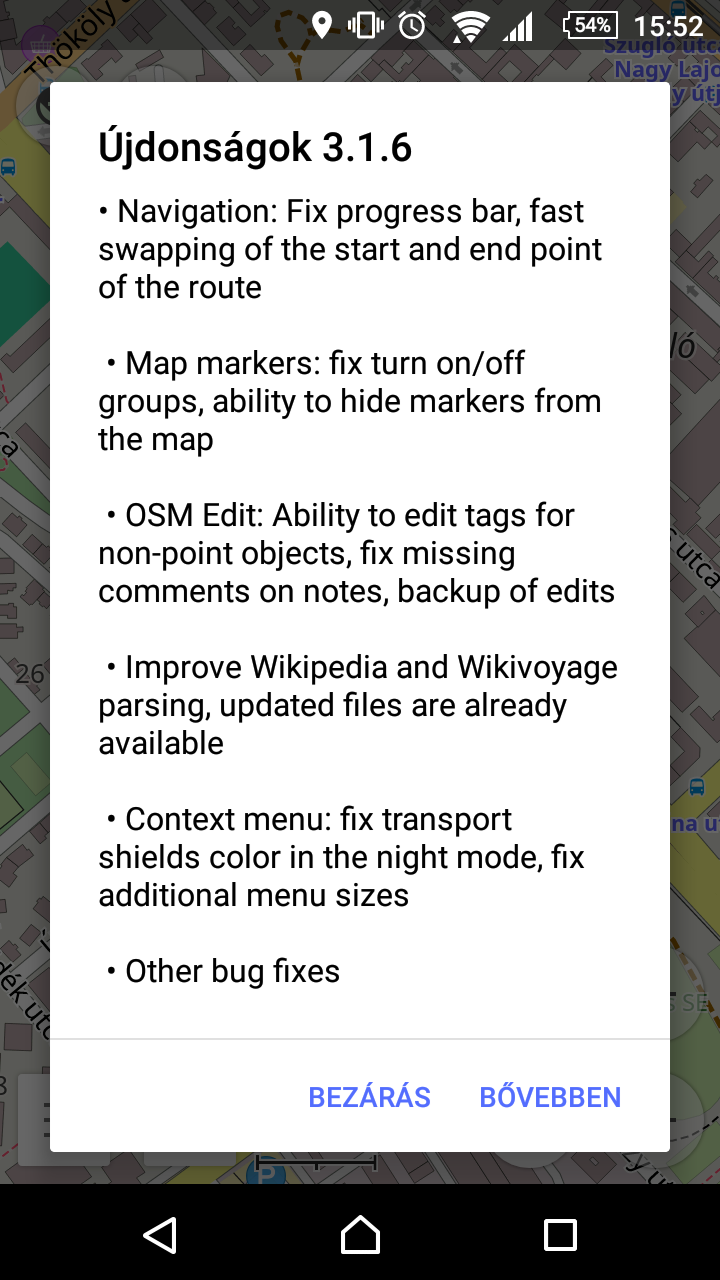
Task: Go to the home screen
Action: (x=360, y=1235)
